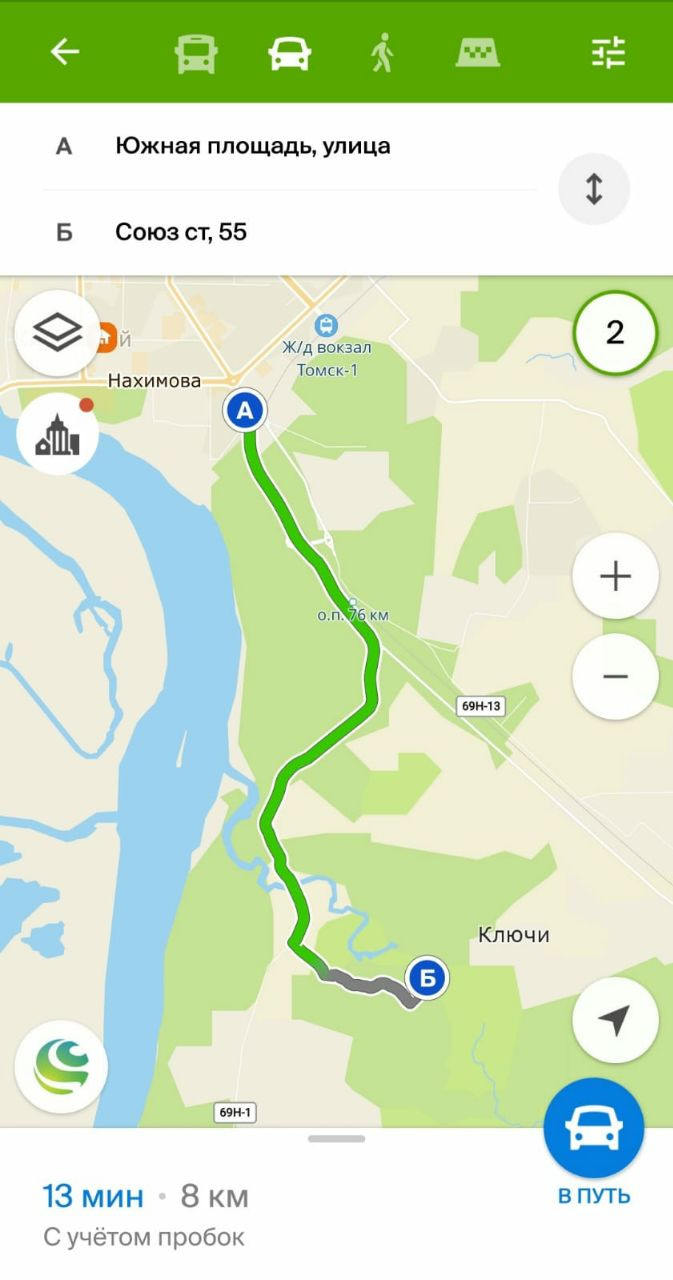The height and width of the screenshot is (1280, 673).
Task: Open the map layers button
Action: (57, 333)
